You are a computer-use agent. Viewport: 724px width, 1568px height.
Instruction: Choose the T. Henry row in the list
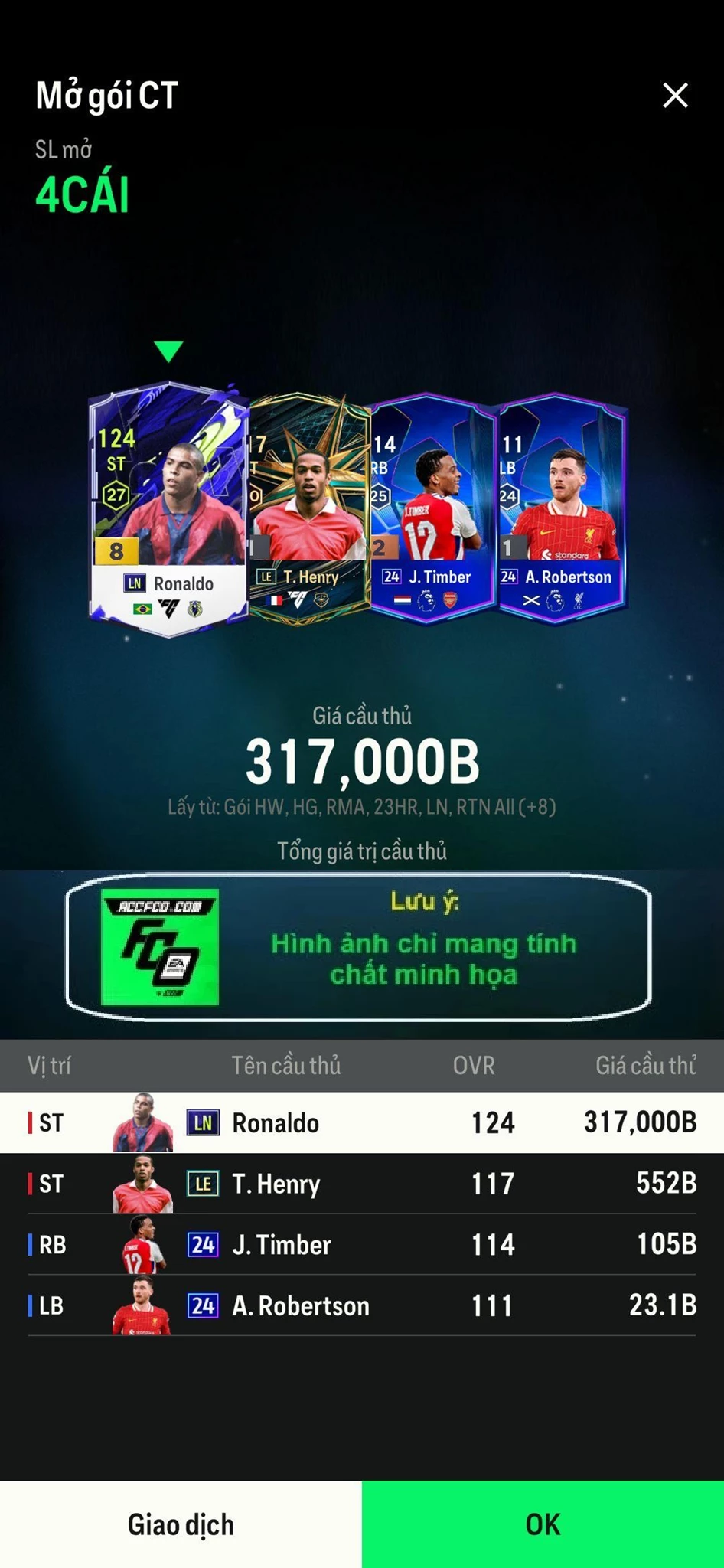pyautogui.click(x=361, y=1184)
